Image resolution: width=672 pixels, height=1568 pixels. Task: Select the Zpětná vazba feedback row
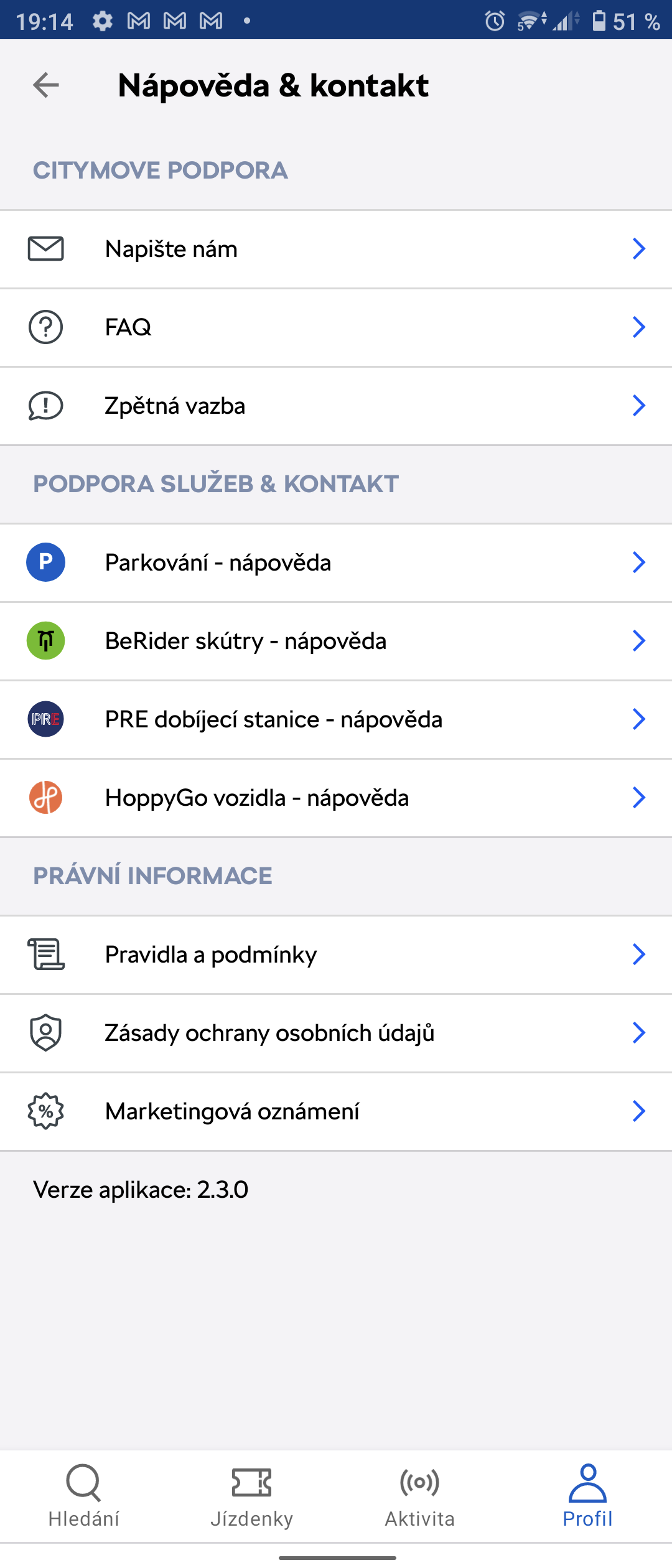(336, 406)
